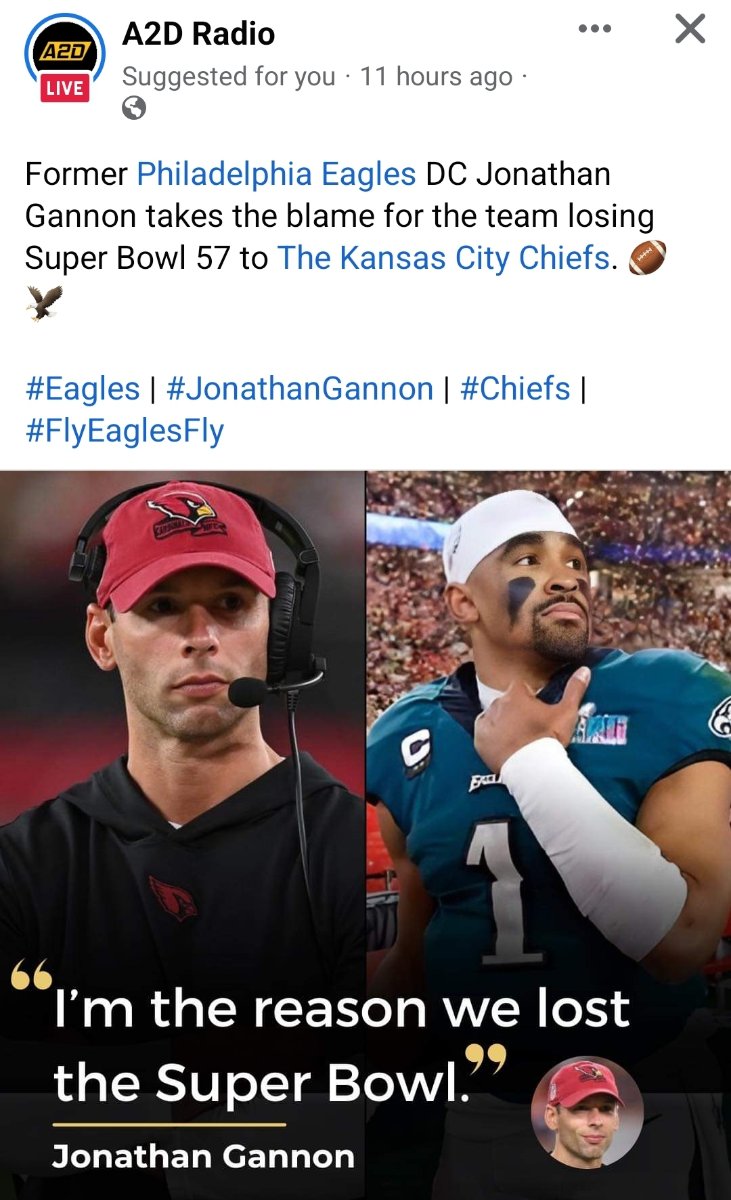The image size is (731, 1200).
Task: Open the #JonathanGannon hashtag
Action: click(300, 388)
